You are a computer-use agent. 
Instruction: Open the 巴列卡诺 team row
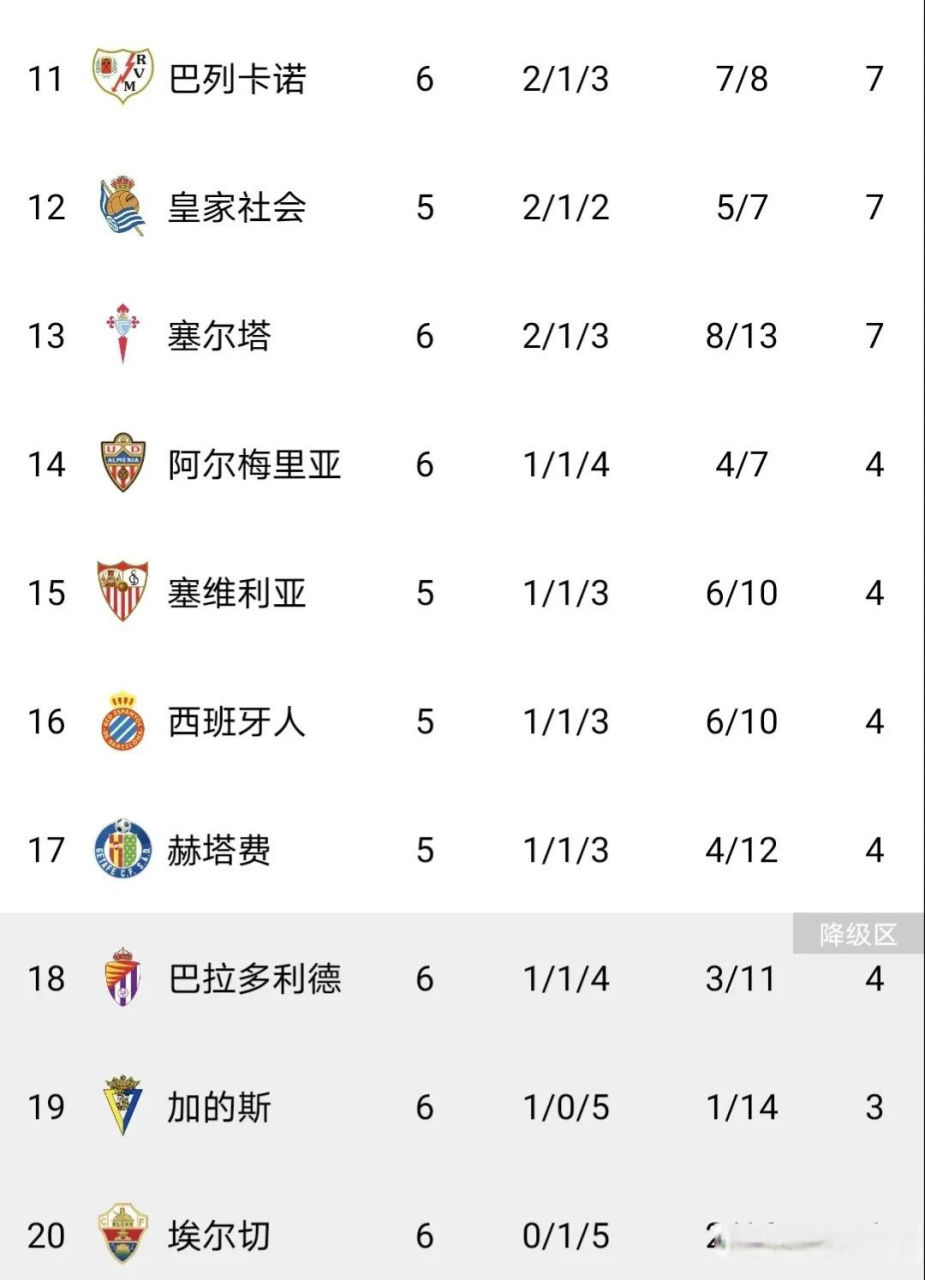pyautogui.click(x=237, y=78)
